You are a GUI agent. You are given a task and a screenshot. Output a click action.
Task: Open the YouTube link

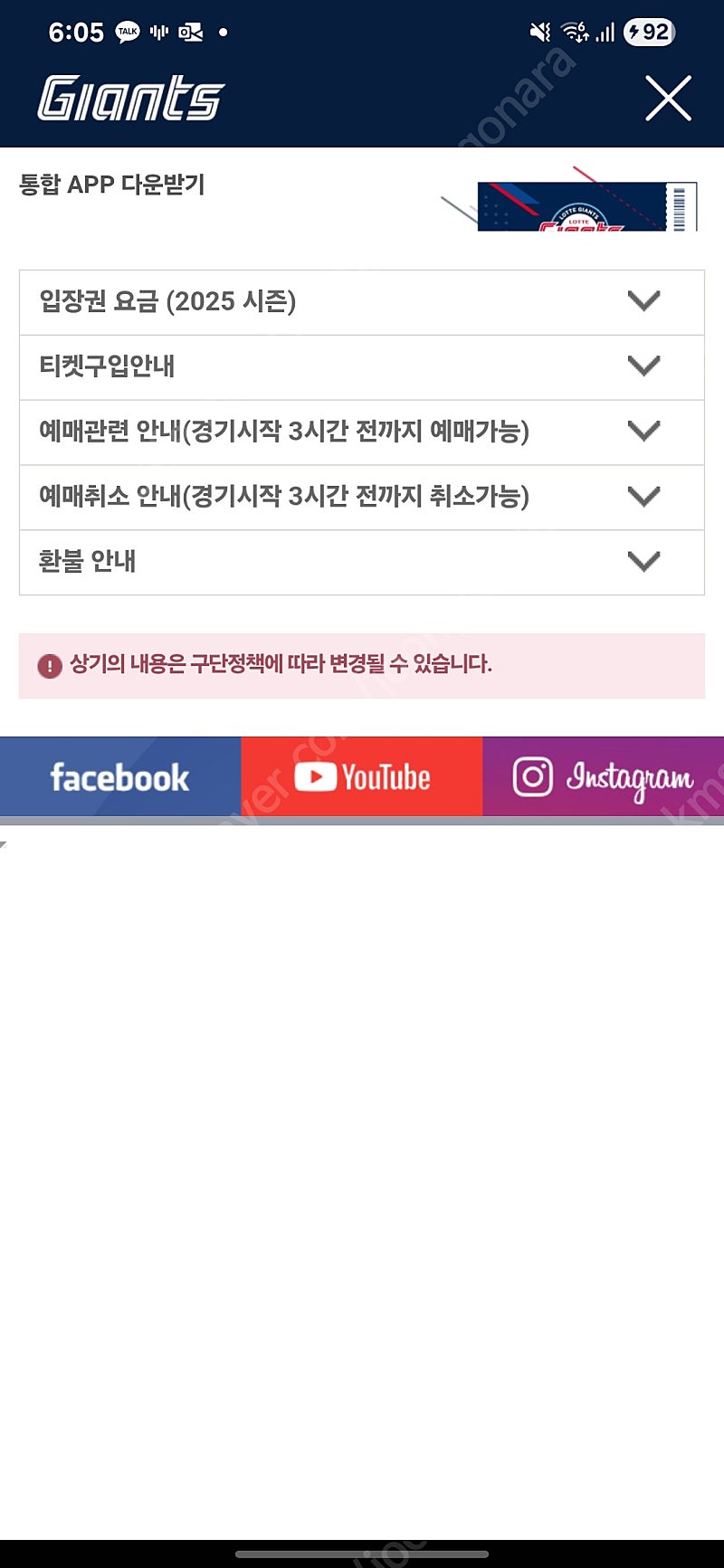[x=362, y=777]
